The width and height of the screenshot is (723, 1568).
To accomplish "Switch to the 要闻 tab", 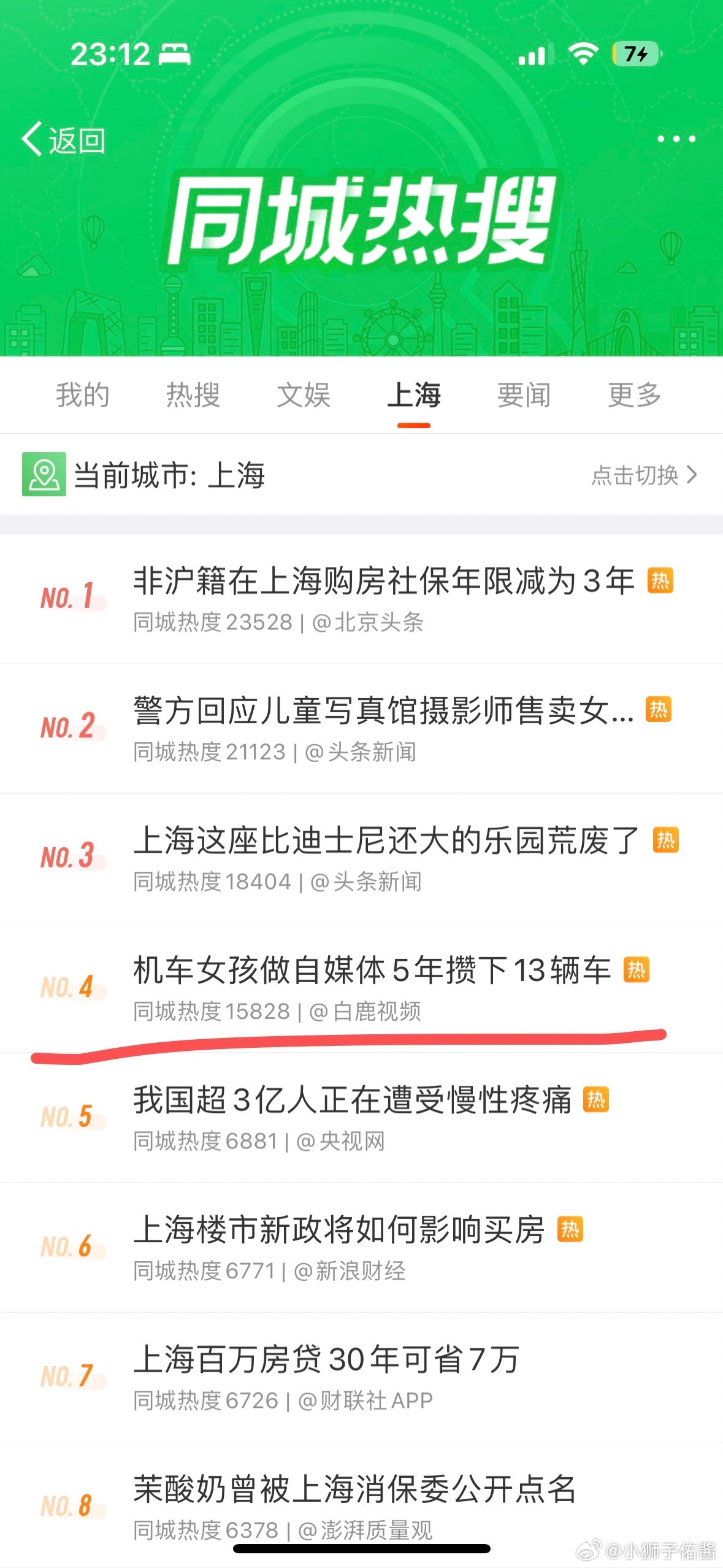I will [x=526, y=396].
